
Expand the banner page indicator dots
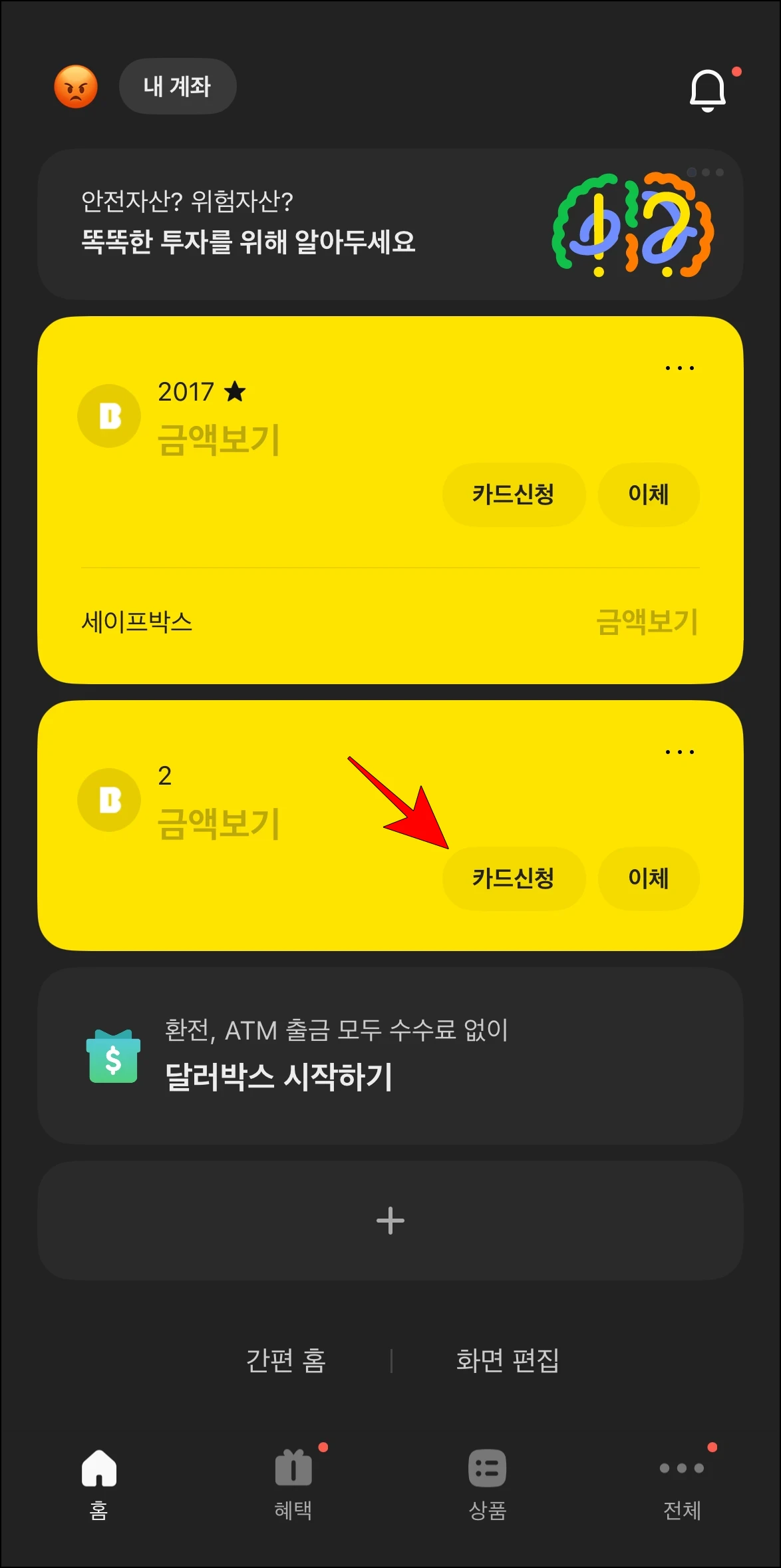pyautogui.click(x=705, y=170)
